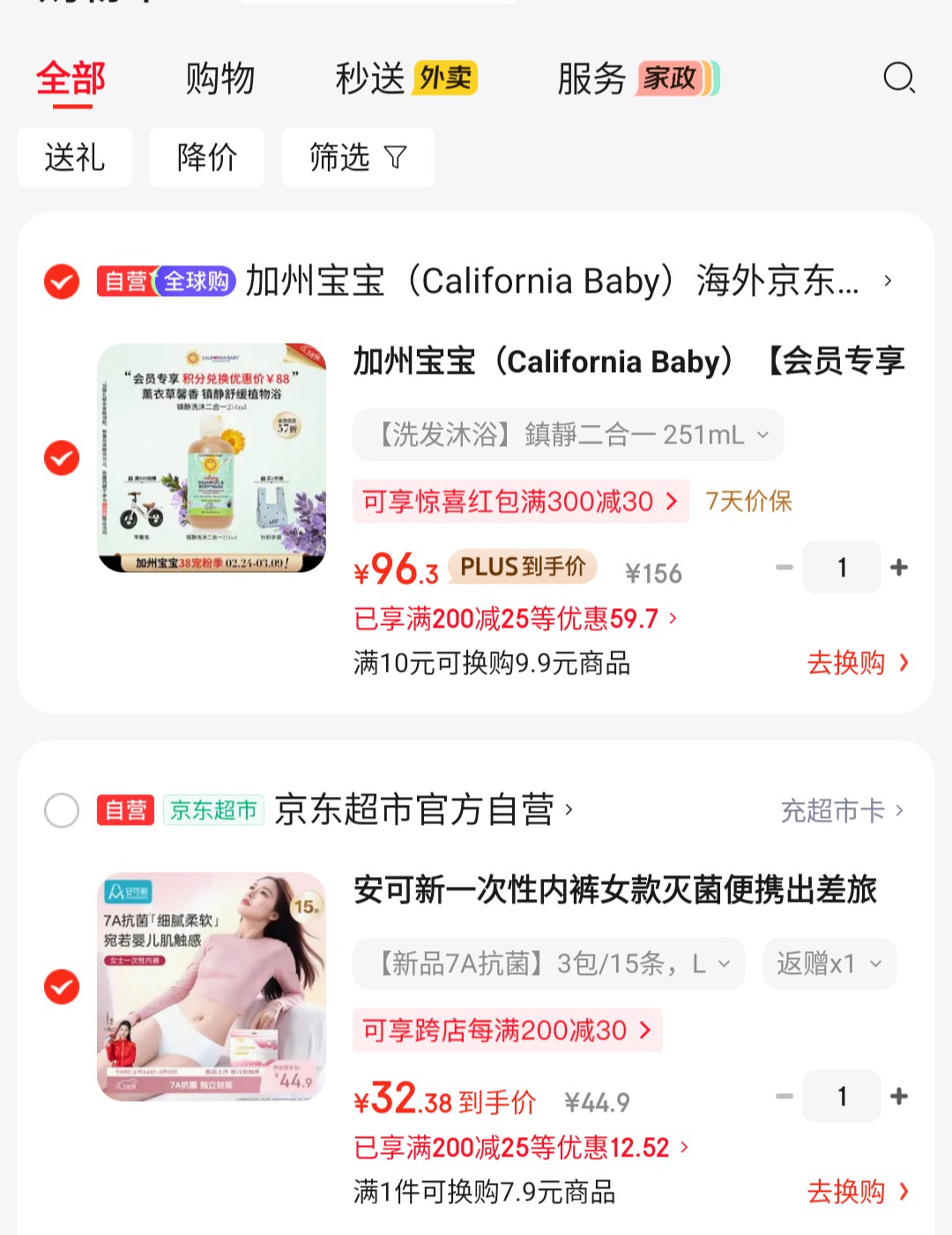Screen dimensions: 952x1235
Task: Open the 充超市卡 link
Action: pyautogui.click(x=842, y=810)
